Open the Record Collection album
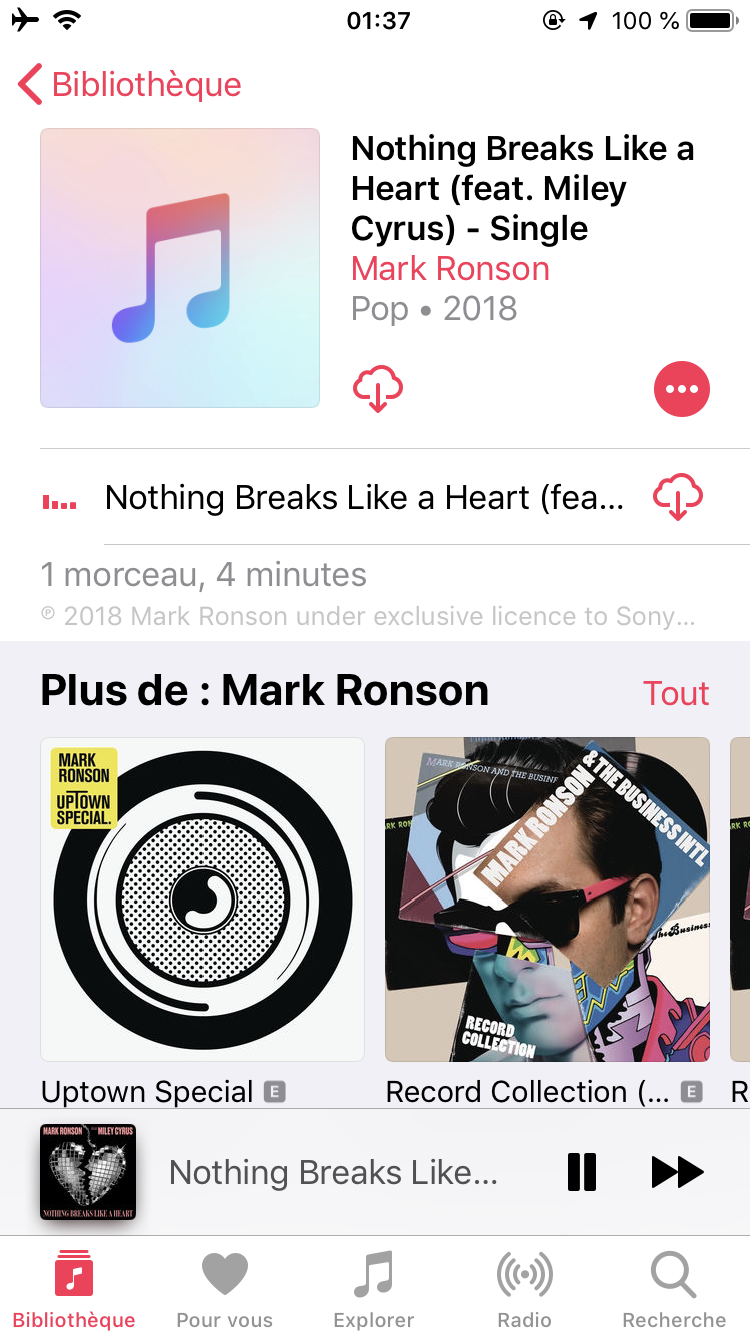 click(547, 900)
